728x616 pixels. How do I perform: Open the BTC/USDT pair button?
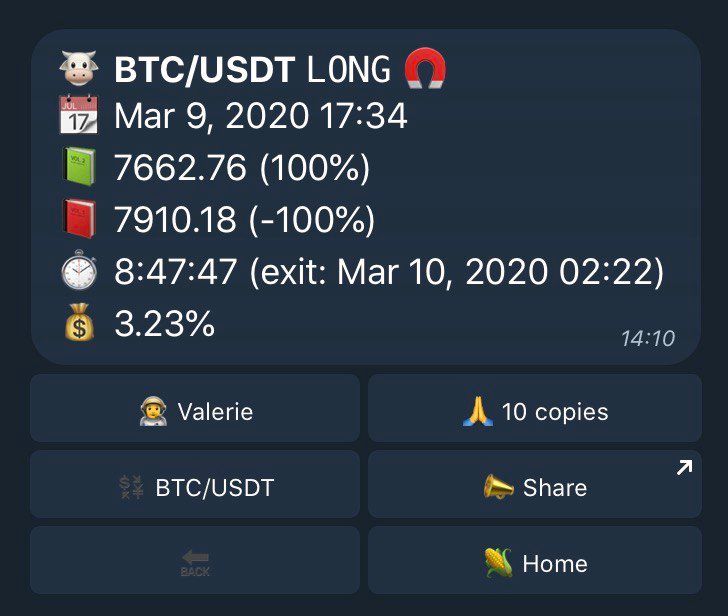195,486
